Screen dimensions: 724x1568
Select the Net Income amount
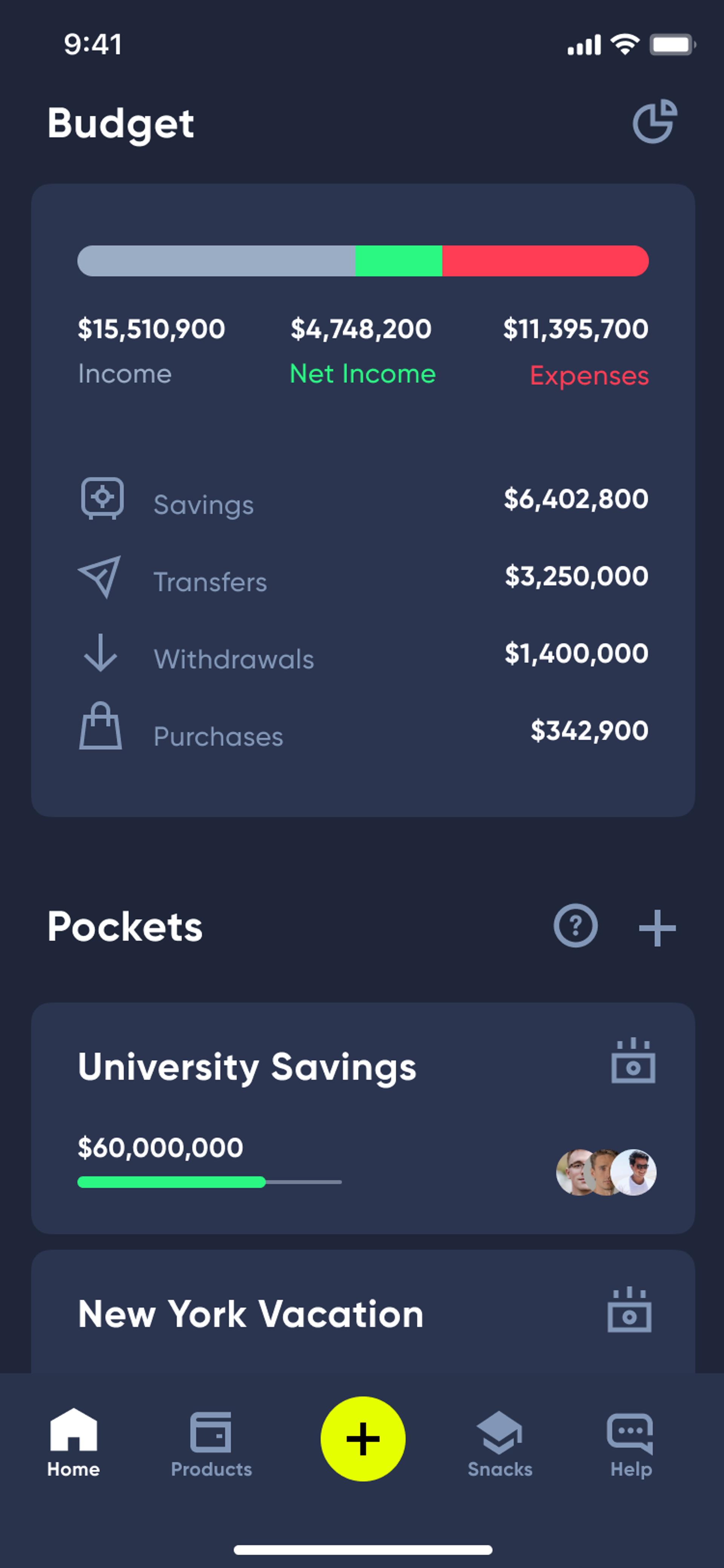pyautogui.click(x=362, y=329)
